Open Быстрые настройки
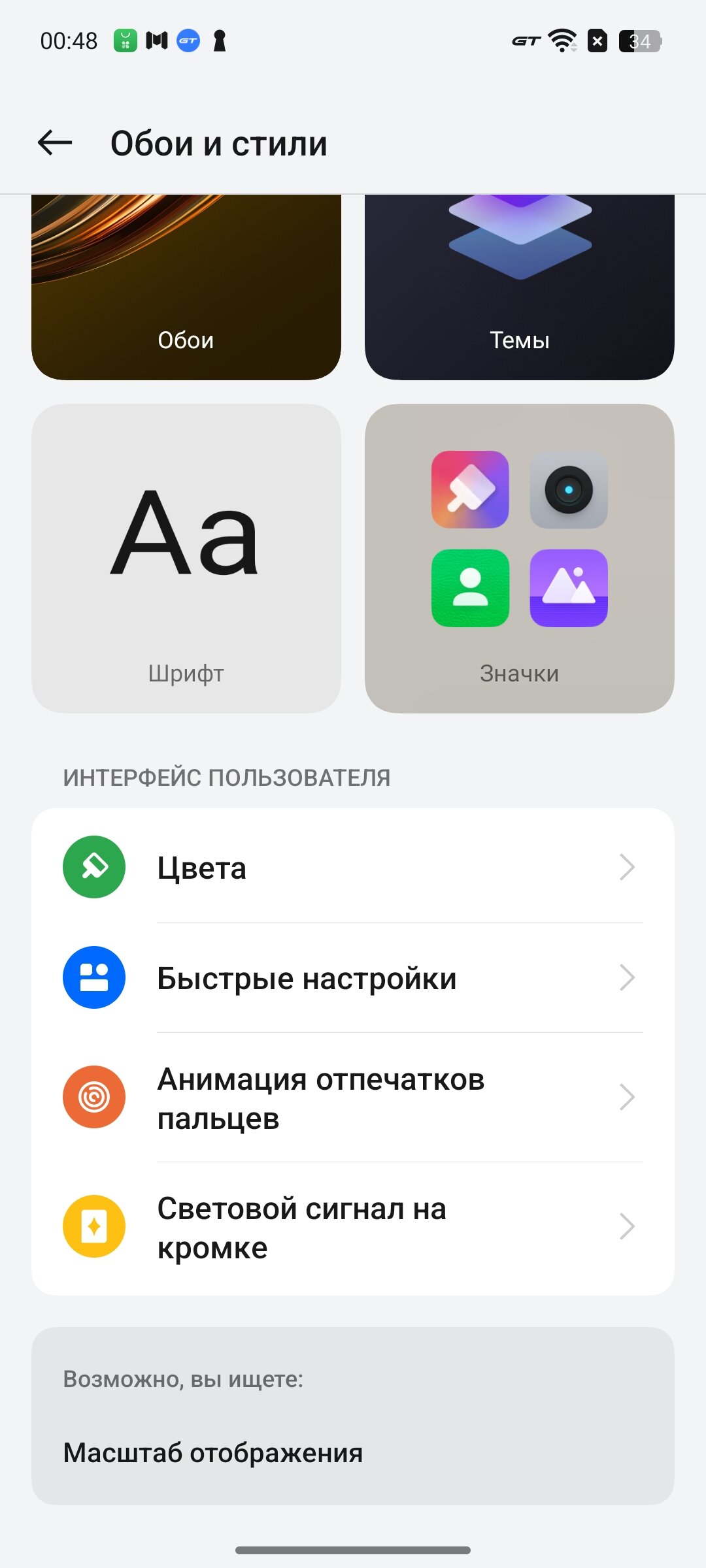706x1568 pixels. click(353, 978)
